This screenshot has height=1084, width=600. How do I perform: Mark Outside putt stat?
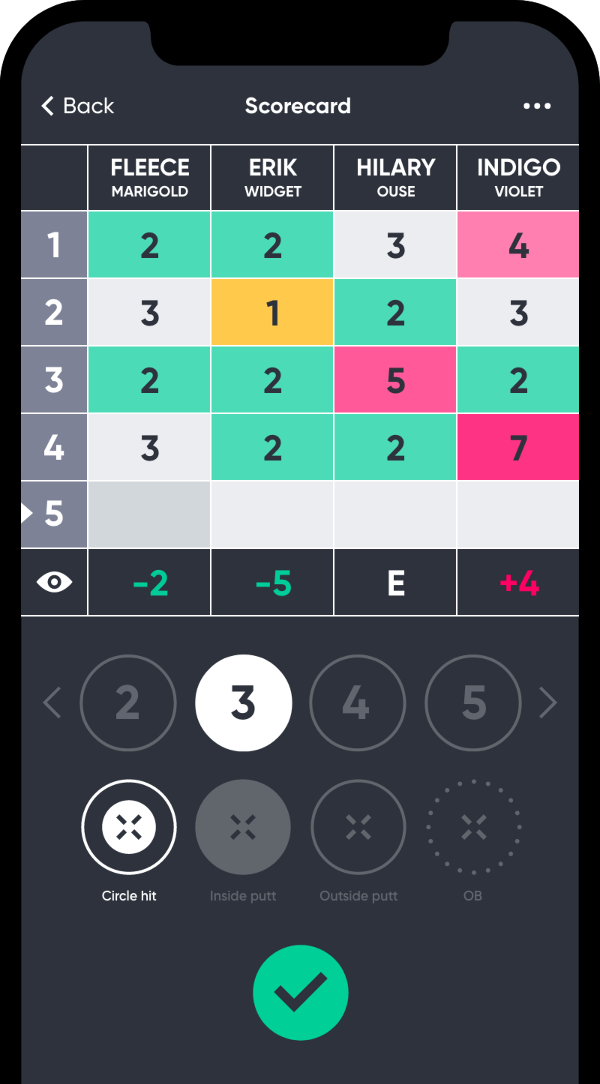[x=358, y=827]
